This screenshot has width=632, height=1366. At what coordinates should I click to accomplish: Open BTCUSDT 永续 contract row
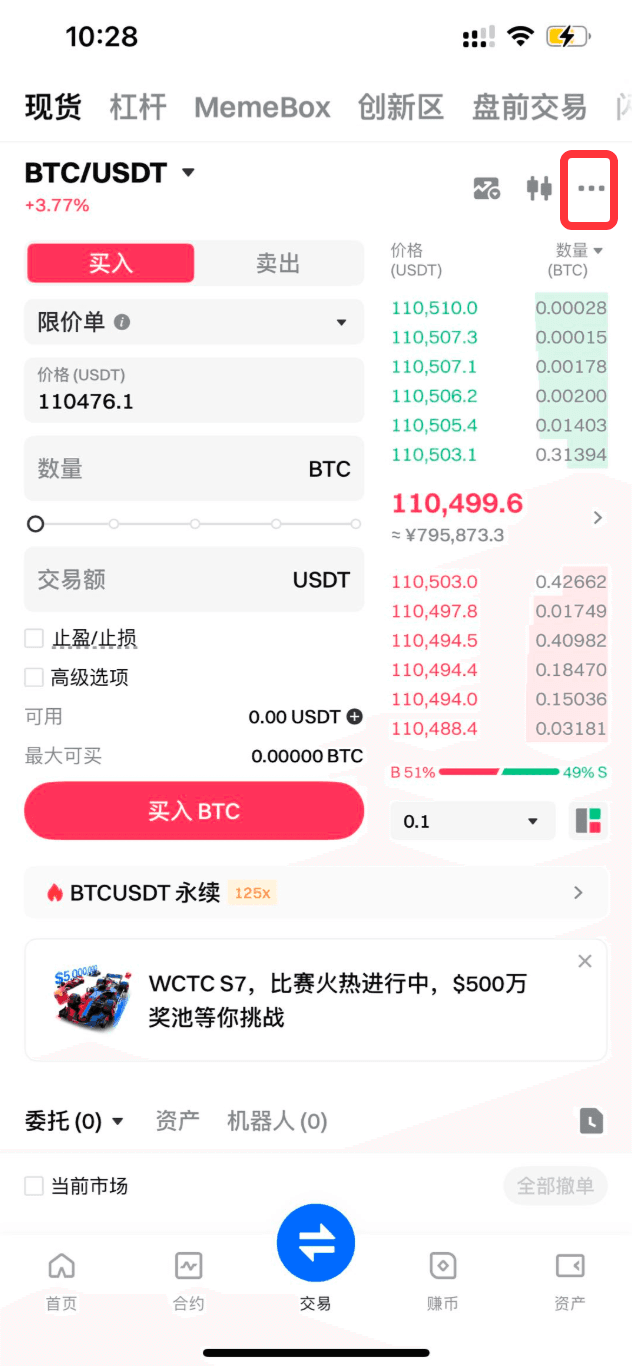(315, 892)
